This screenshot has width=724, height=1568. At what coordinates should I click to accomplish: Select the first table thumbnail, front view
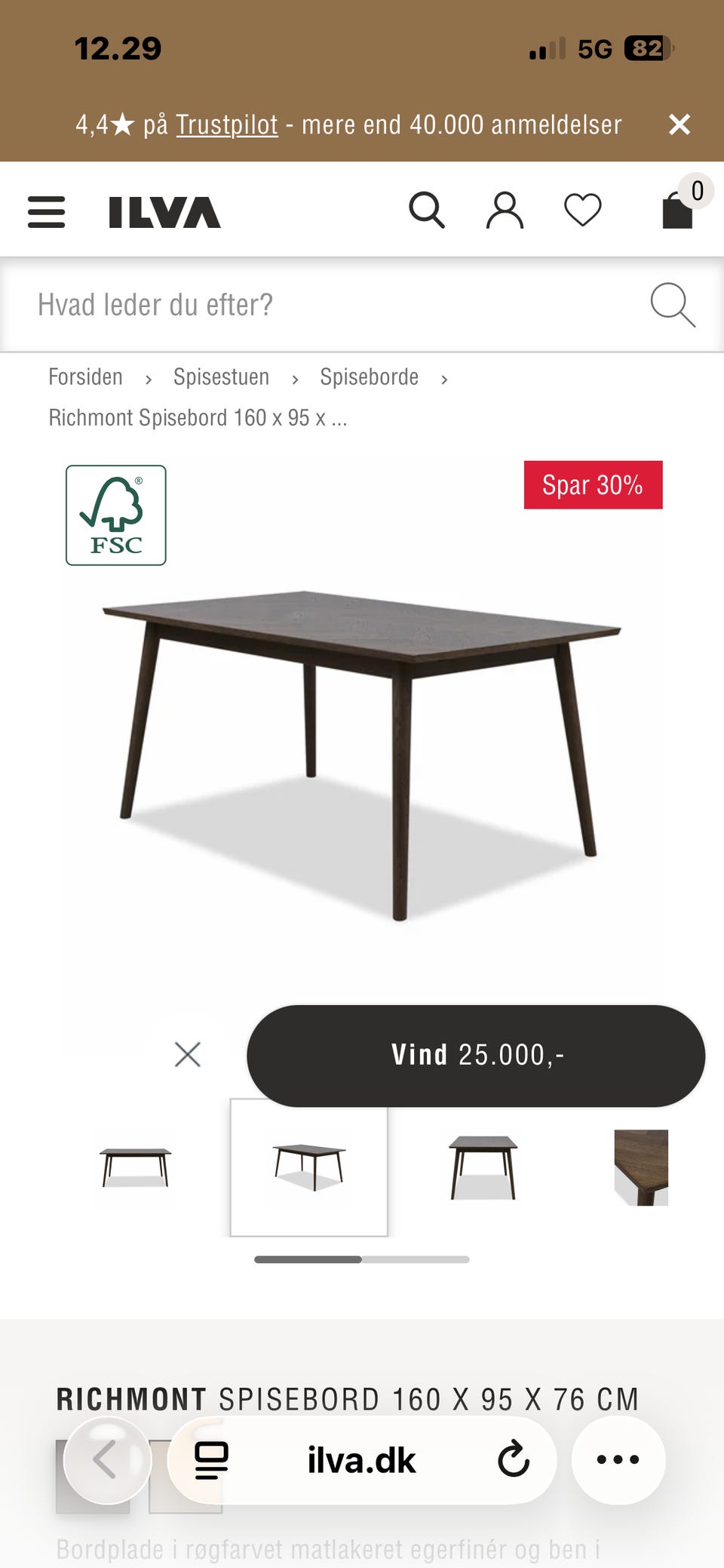(x=136, y=1167)
